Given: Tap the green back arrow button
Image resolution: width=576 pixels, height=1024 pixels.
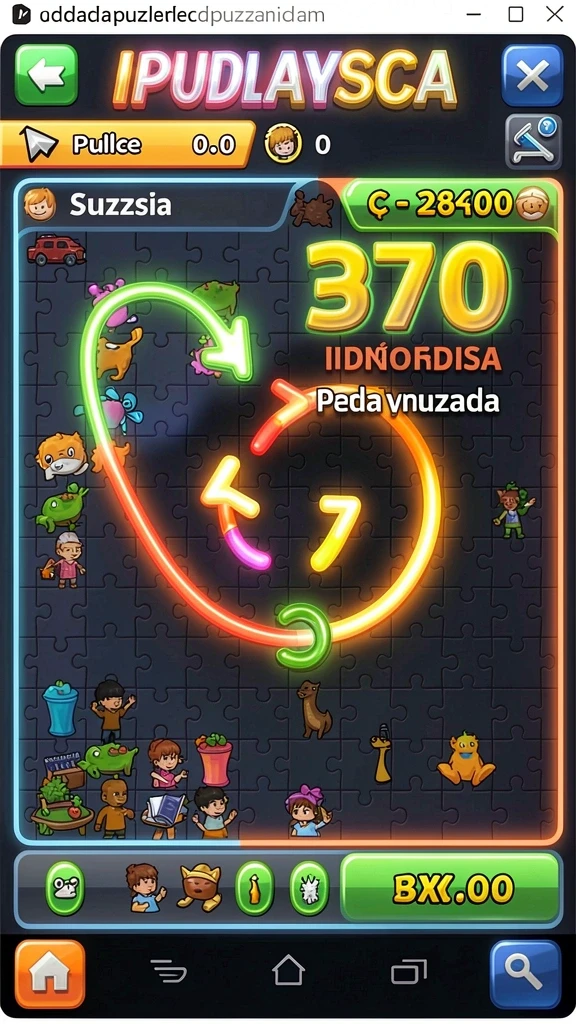Looking at the screenshot, I should pyautogui.click(x=46, y=76).
